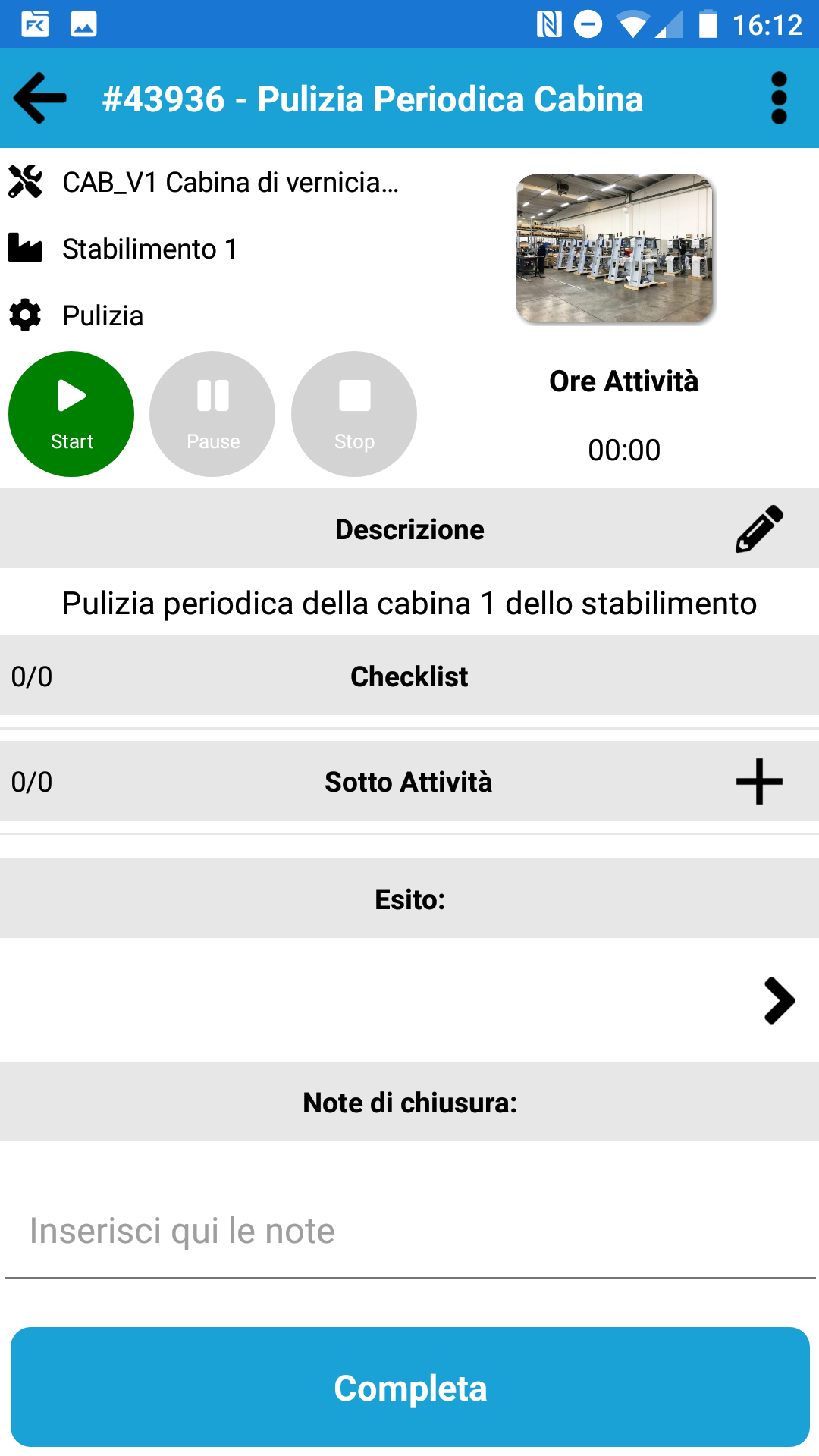819x1456 pixels.
Task: Open the Esito selection chevron
Action: (779, 1000)
